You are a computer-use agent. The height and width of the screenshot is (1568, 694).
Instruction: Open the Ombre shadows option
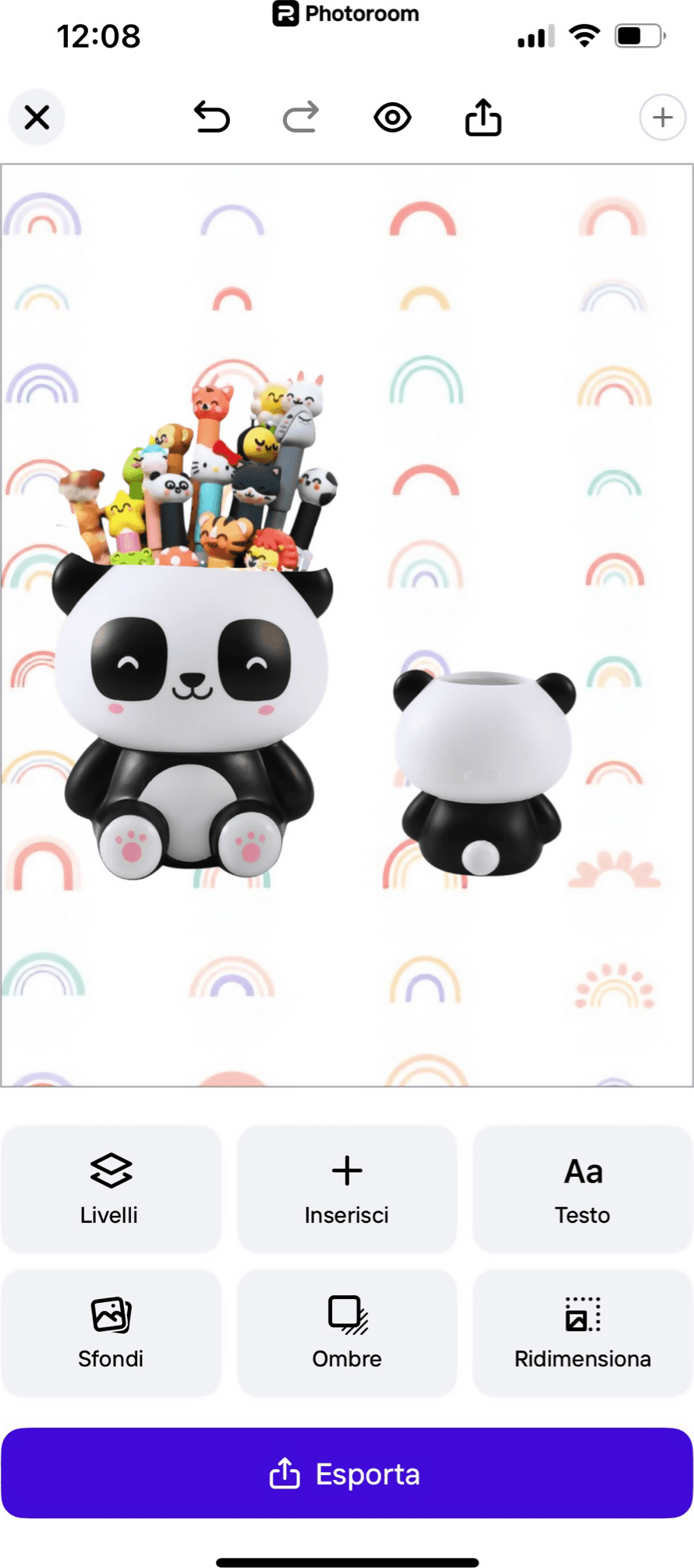(347, 1333)
